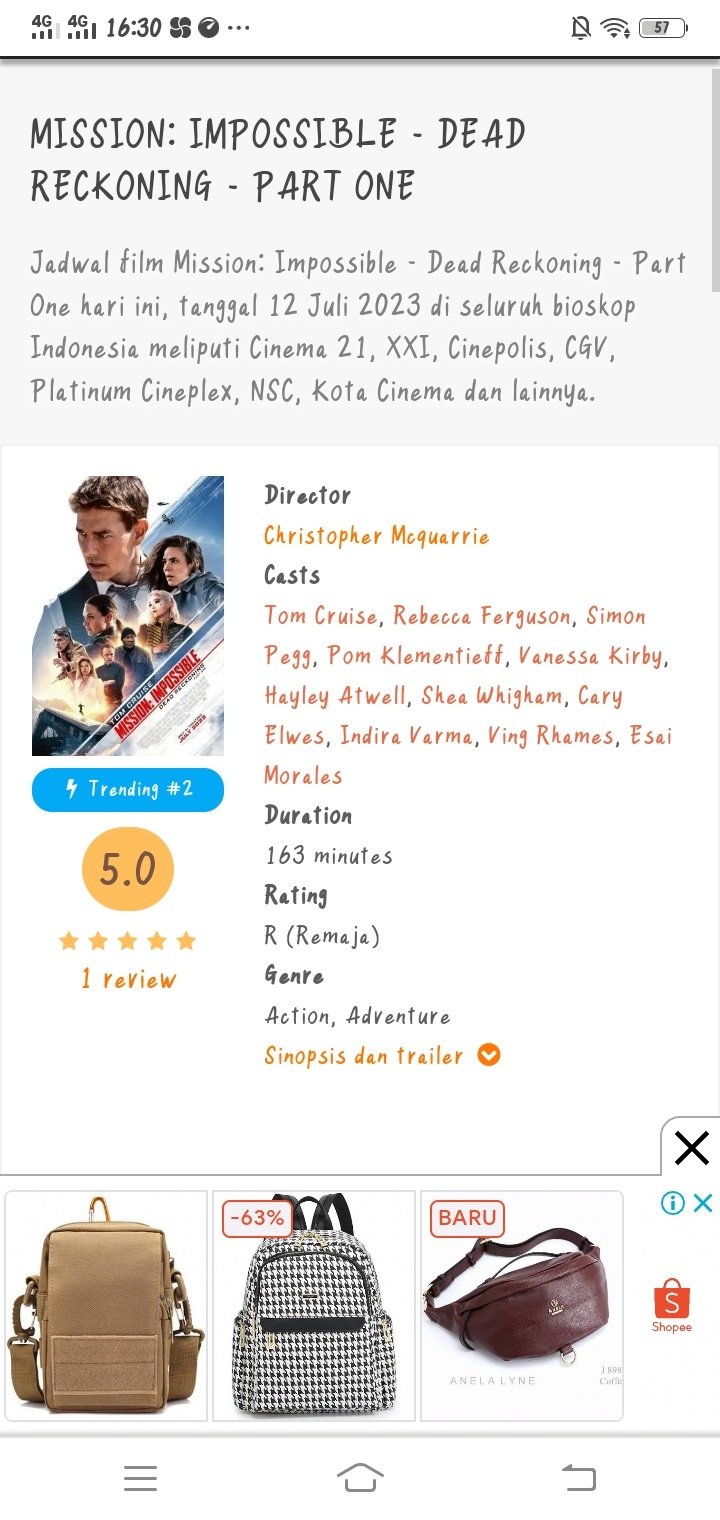Select Shea Whigham in the cast list
The height and width of the screenshot is (1520, 720).
(x=493, y=696)
